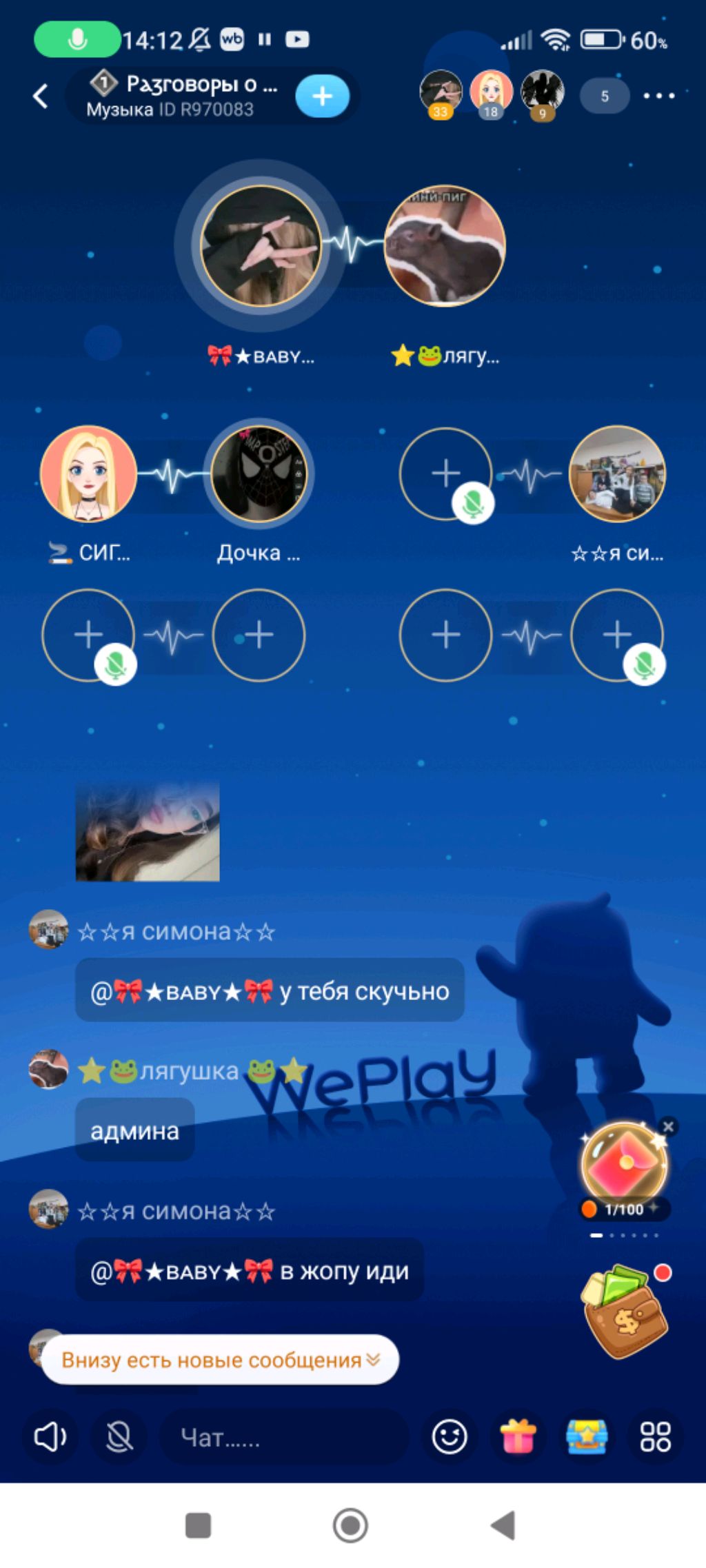This screenshot has width=706, height=1568.
Task: Send a gift with the gift box
Action: [x=518, y=1437]
